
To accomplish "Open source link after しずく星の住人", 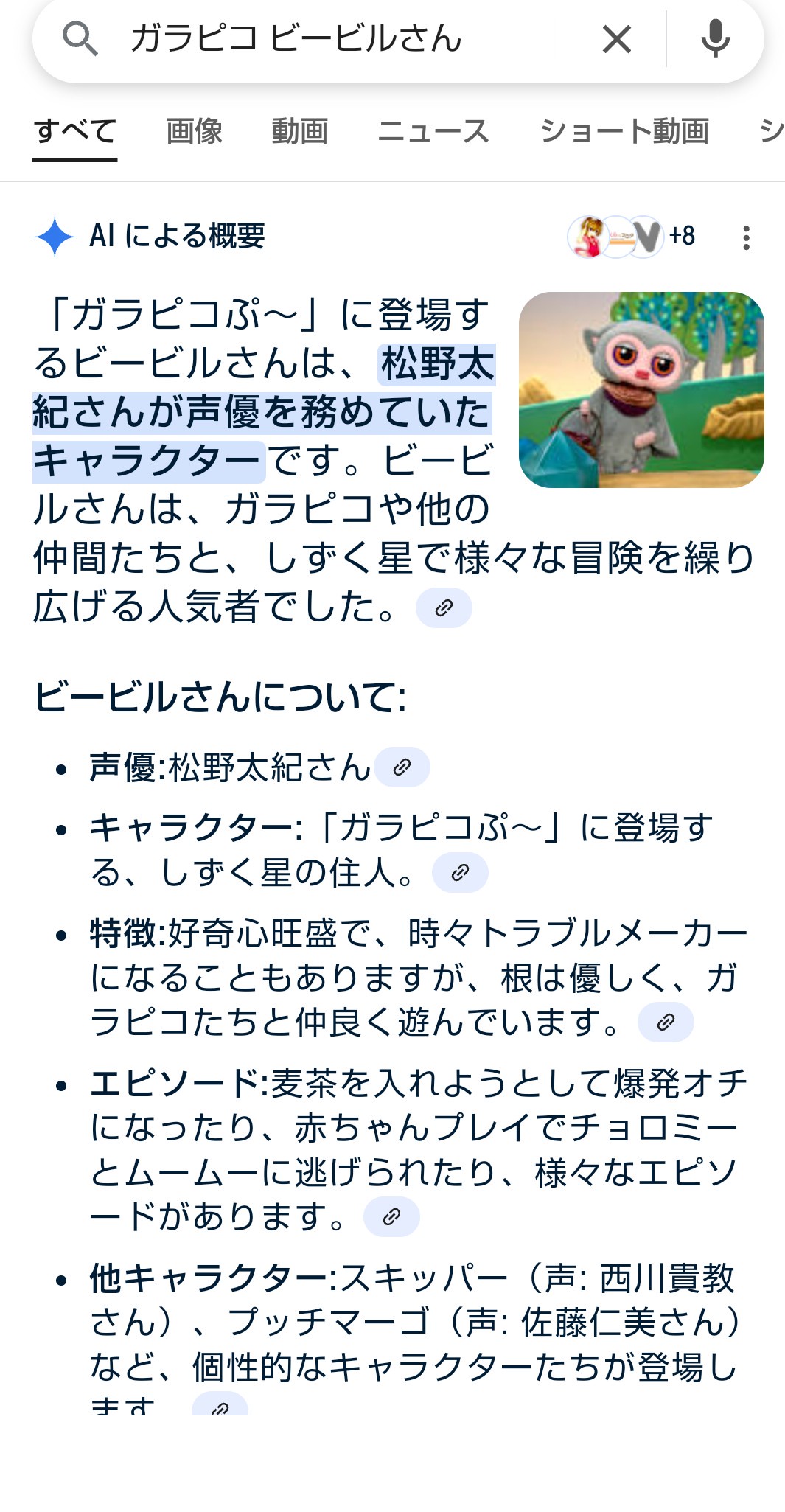I will 460,873.
